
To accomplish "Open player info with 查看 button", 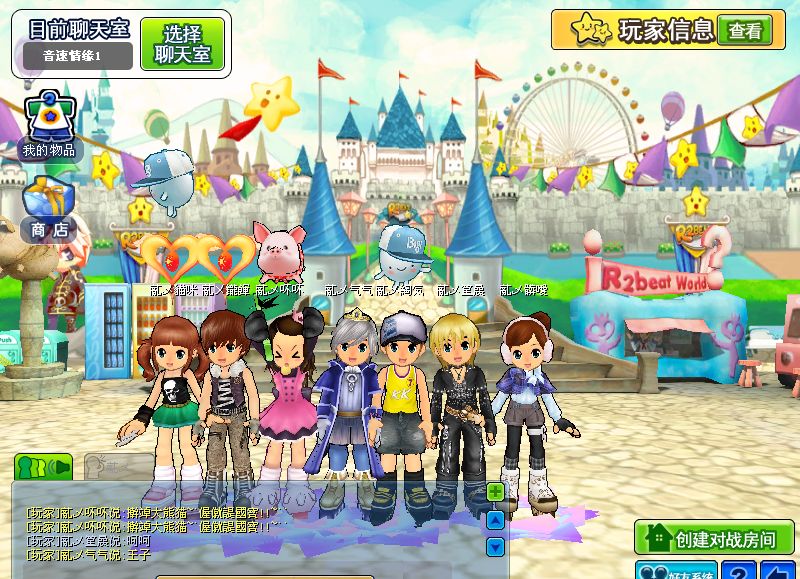I will point(745,30).
